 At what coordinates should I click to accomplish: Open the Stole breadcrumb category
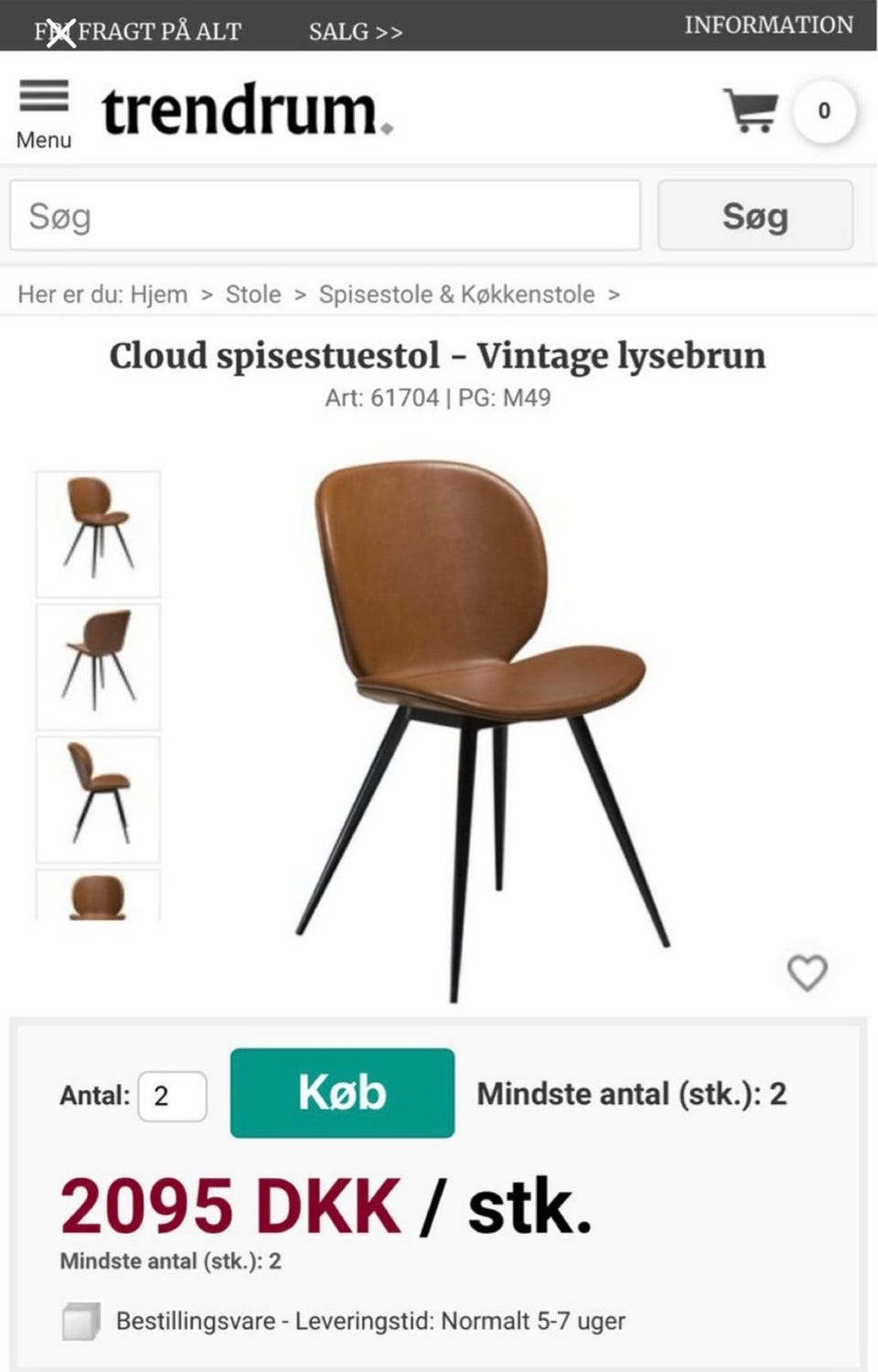point(253,294)
